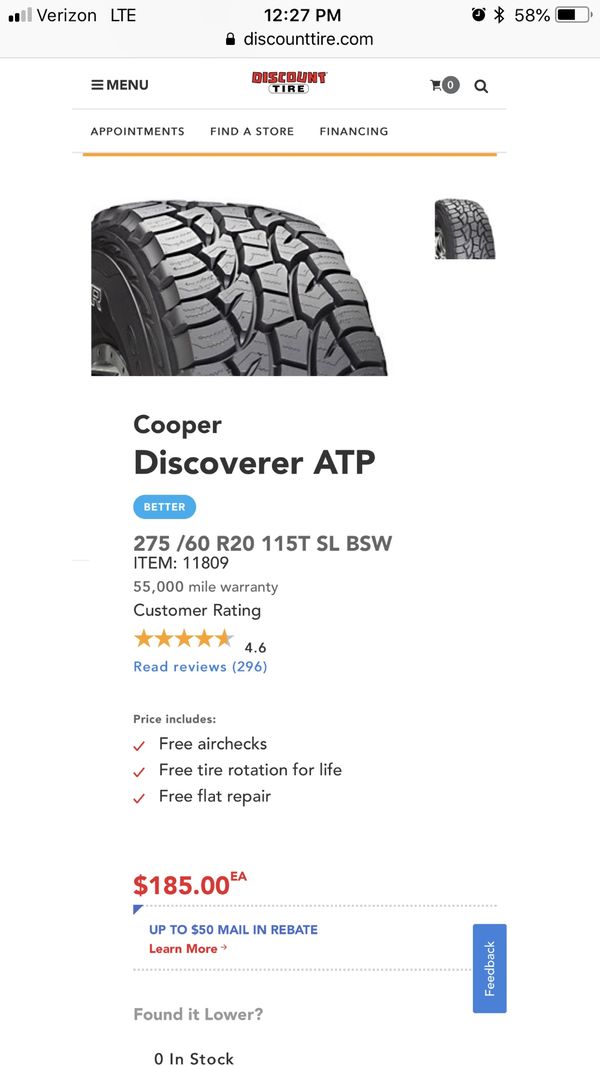The width and height of the screenshot is (600, 1066).
Task: Read reviews (296)
Action: 200,667
